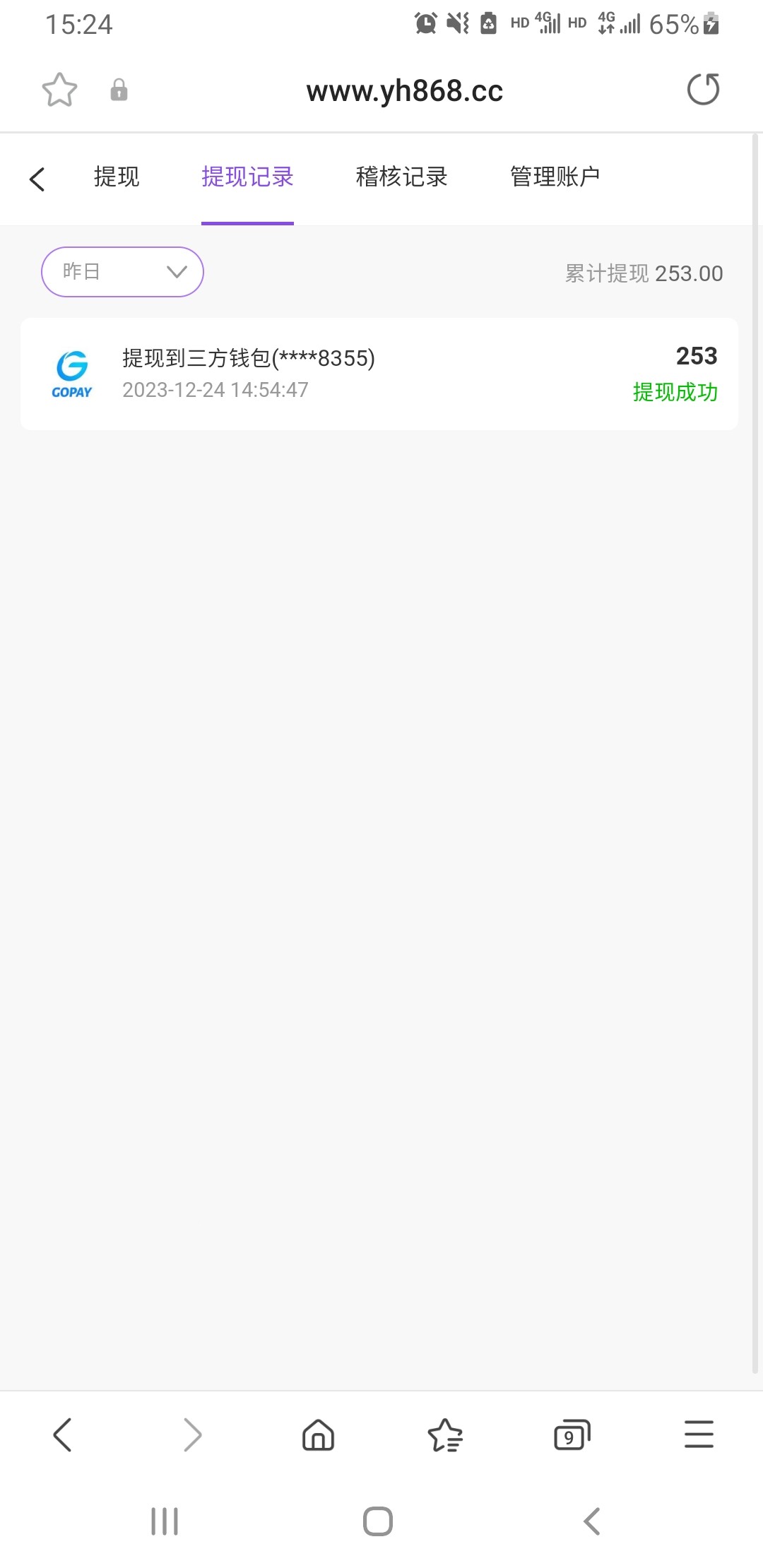Screen dimensions: 763x1568
Task: Go back using the page's back arrow
Action: point(37,179)
